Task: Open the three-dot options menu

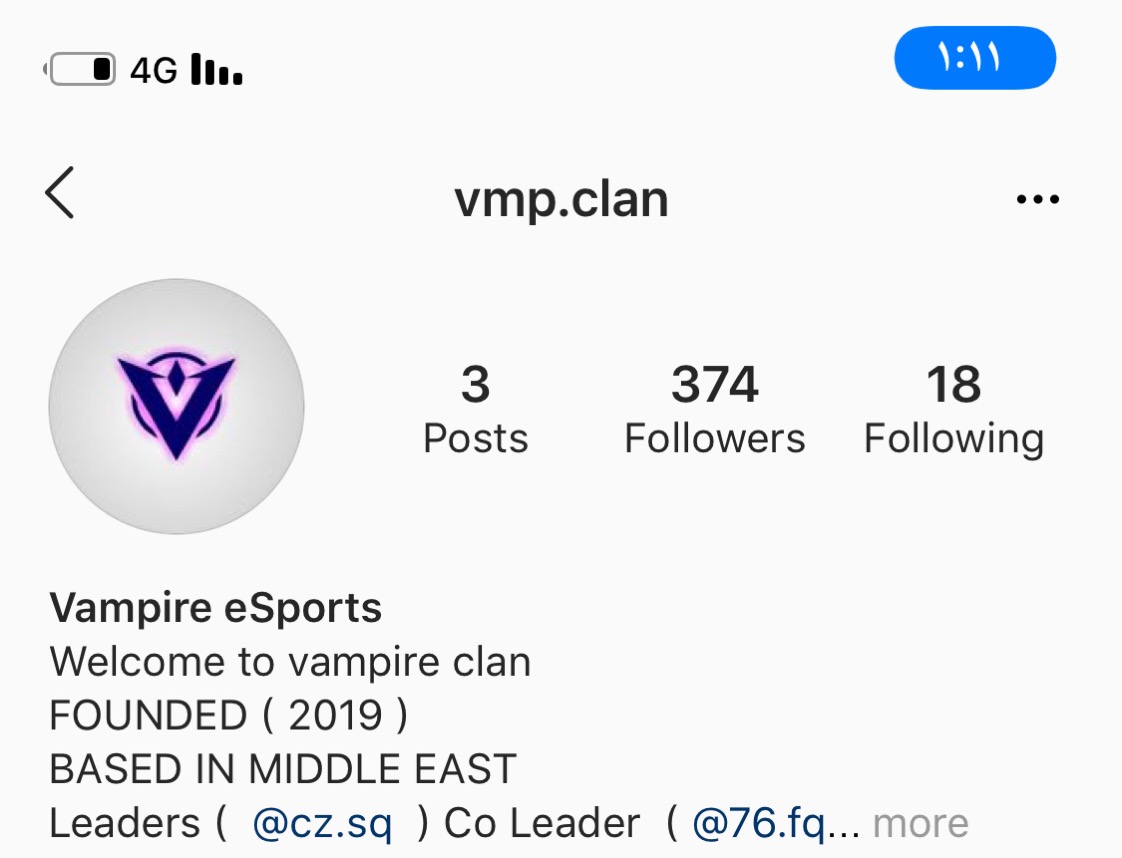Action: pyautogui.click(x=1037, y=199)
